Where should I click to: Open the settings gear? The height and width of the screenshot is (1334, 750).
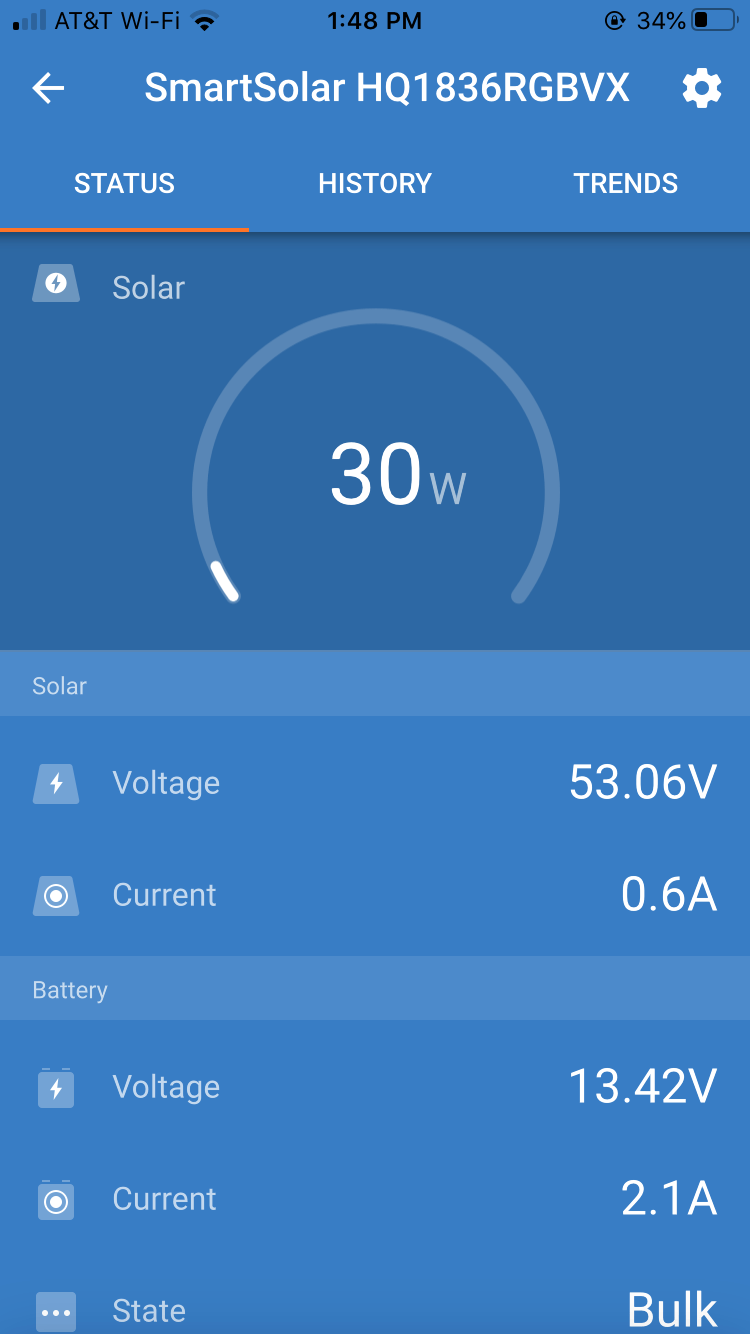click(x=701, y=89)
